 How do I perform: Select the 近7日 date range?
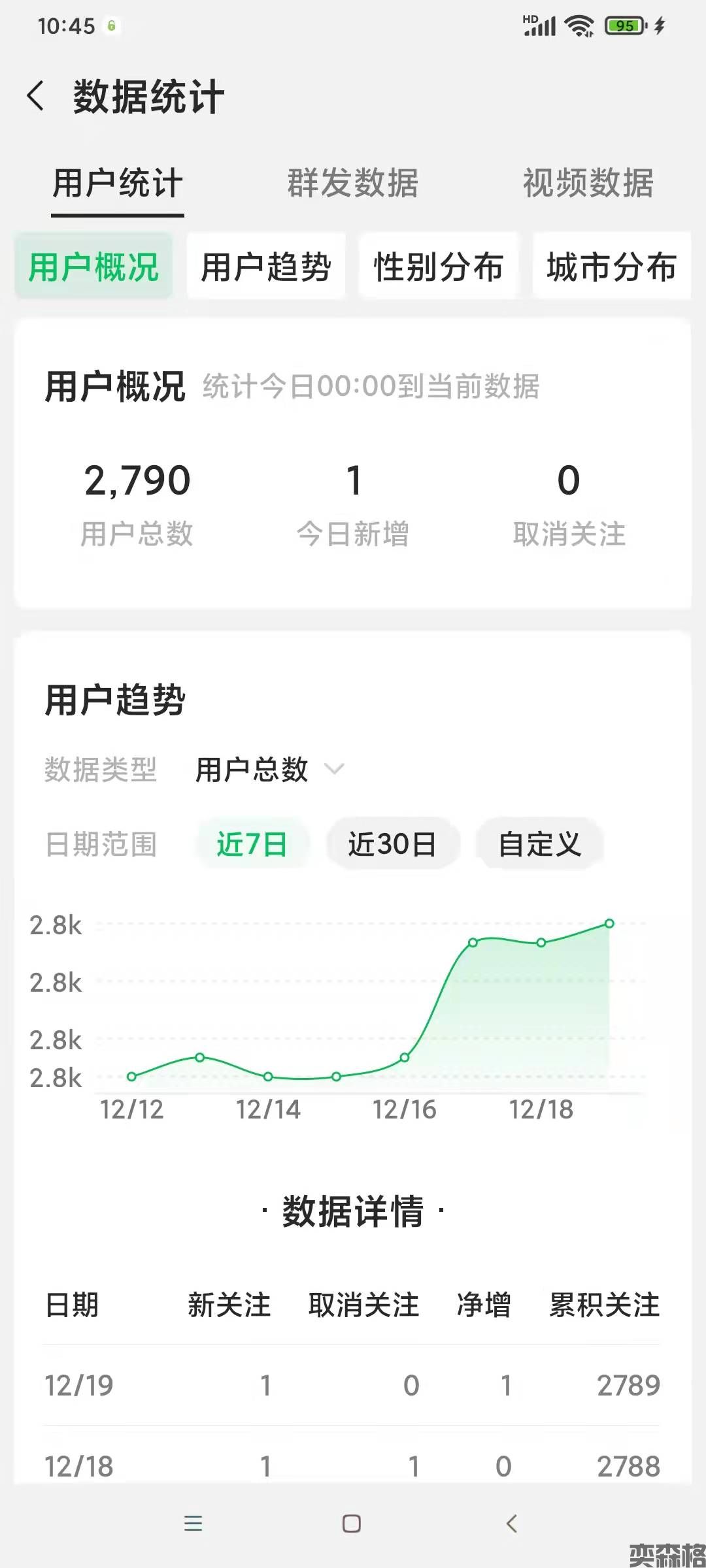tap(252, 844)
